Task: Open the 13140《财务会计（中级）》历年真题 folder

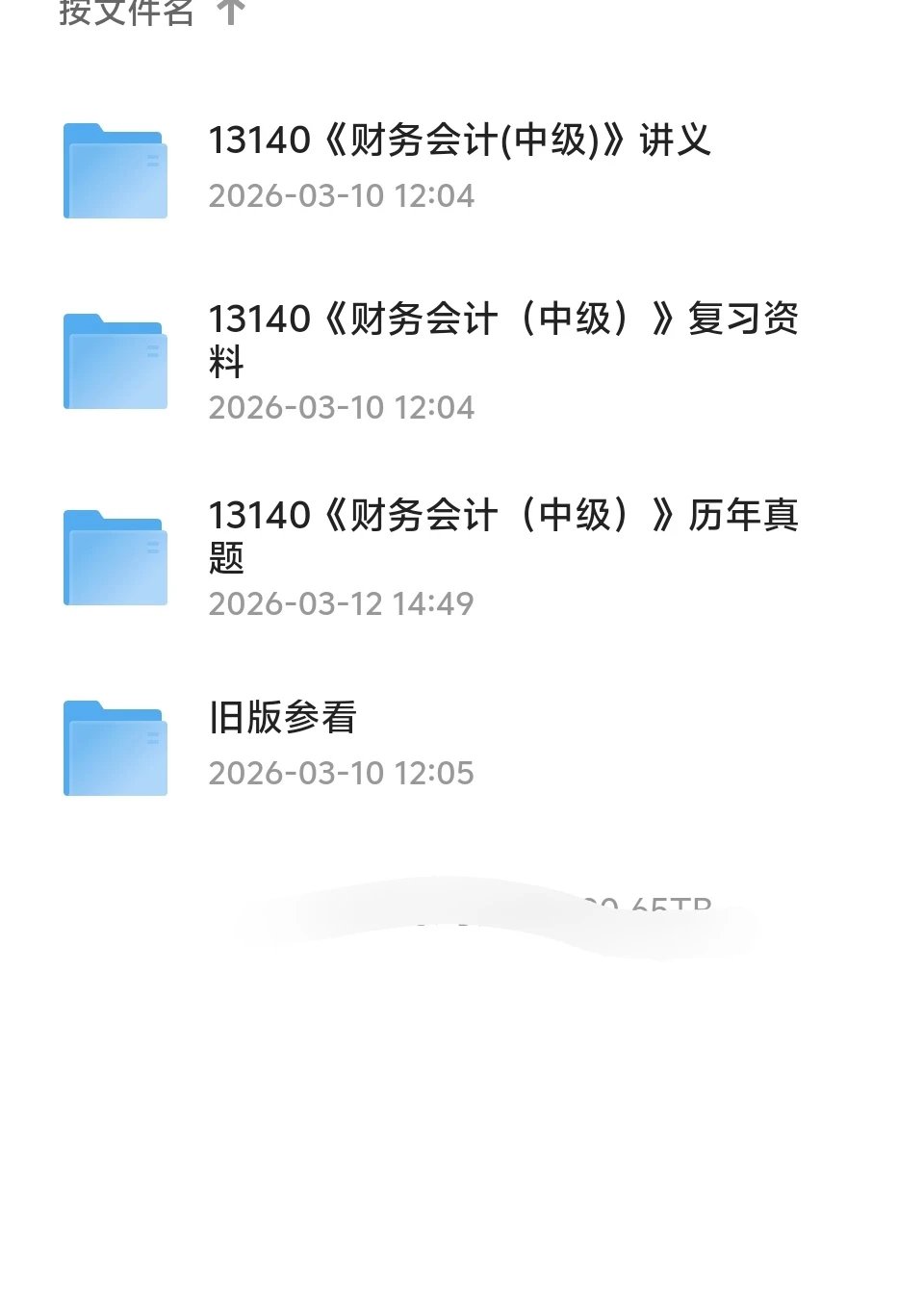Action: click(462, 557)
